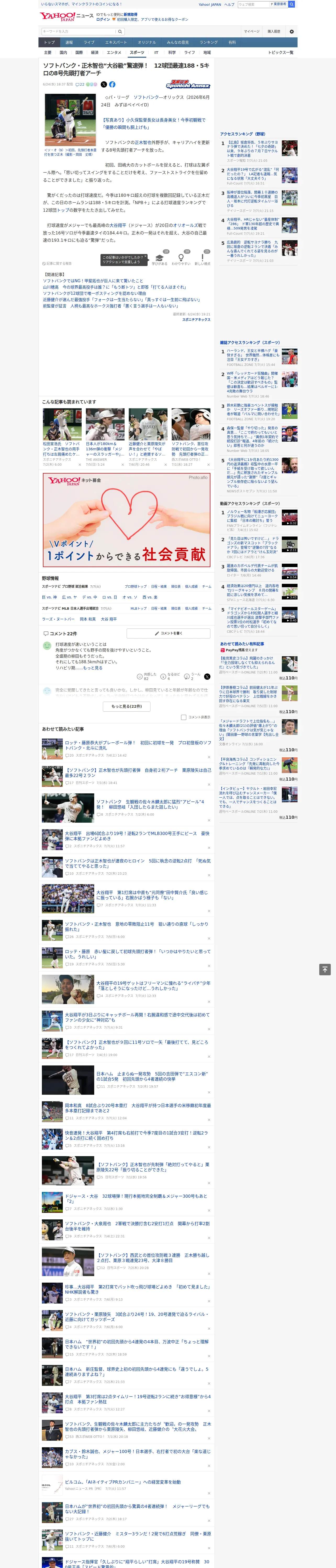The image size is (336, 1568).
Task: Share the article on Facebook
Action: [x=112, y=85]
